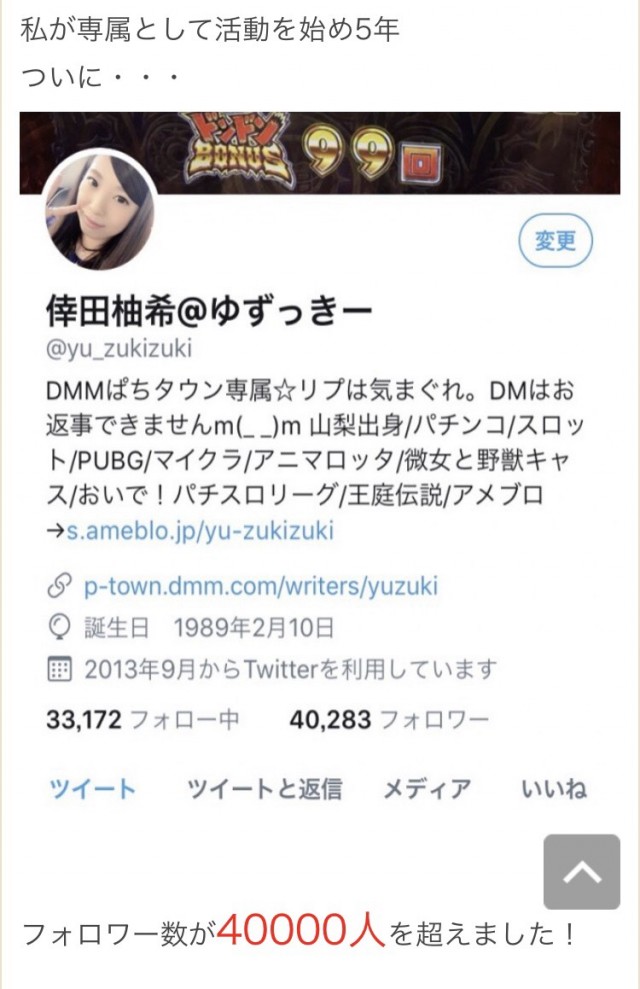Tap the scroll-to-top arrow button
The width and height of the screenshot is (640, 989).
pyautogui.click(x=581, y=871)
